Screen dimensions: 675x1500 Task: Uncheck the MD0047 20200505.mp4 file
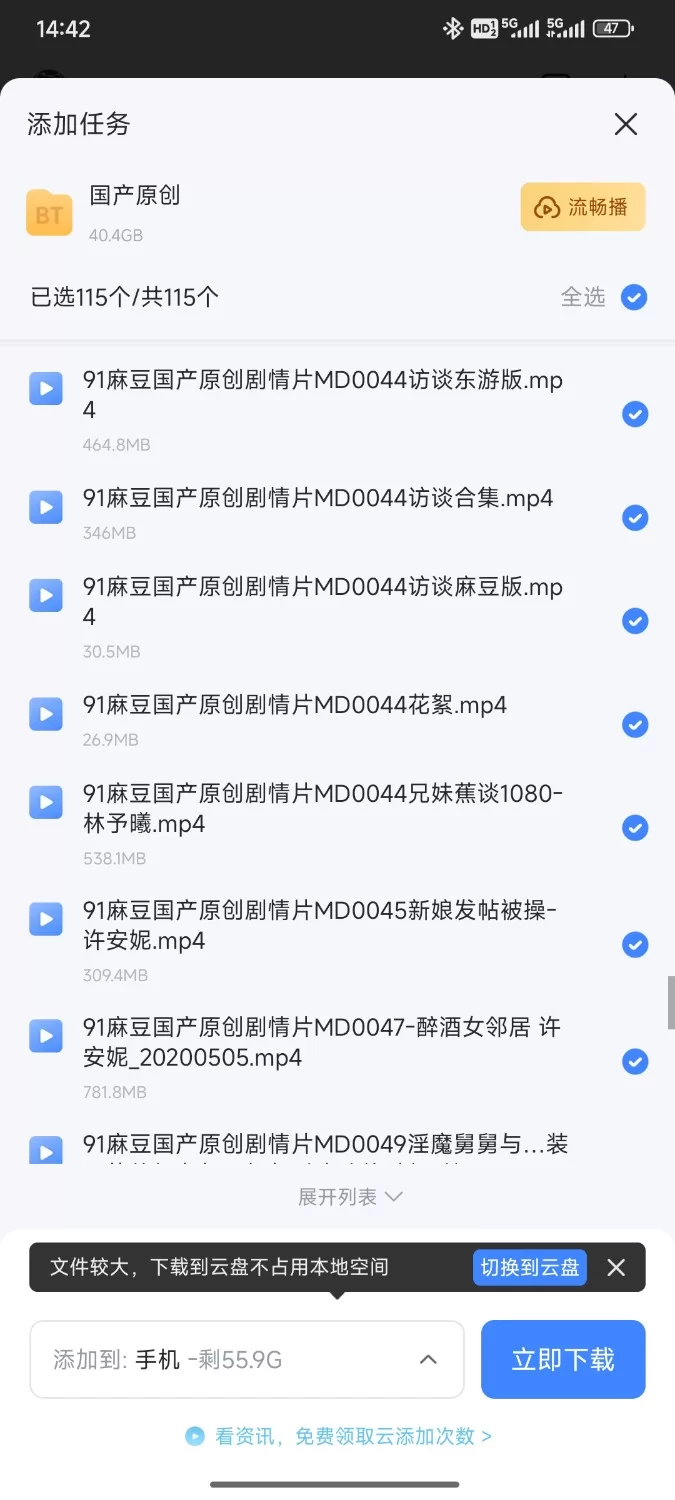634,1061
